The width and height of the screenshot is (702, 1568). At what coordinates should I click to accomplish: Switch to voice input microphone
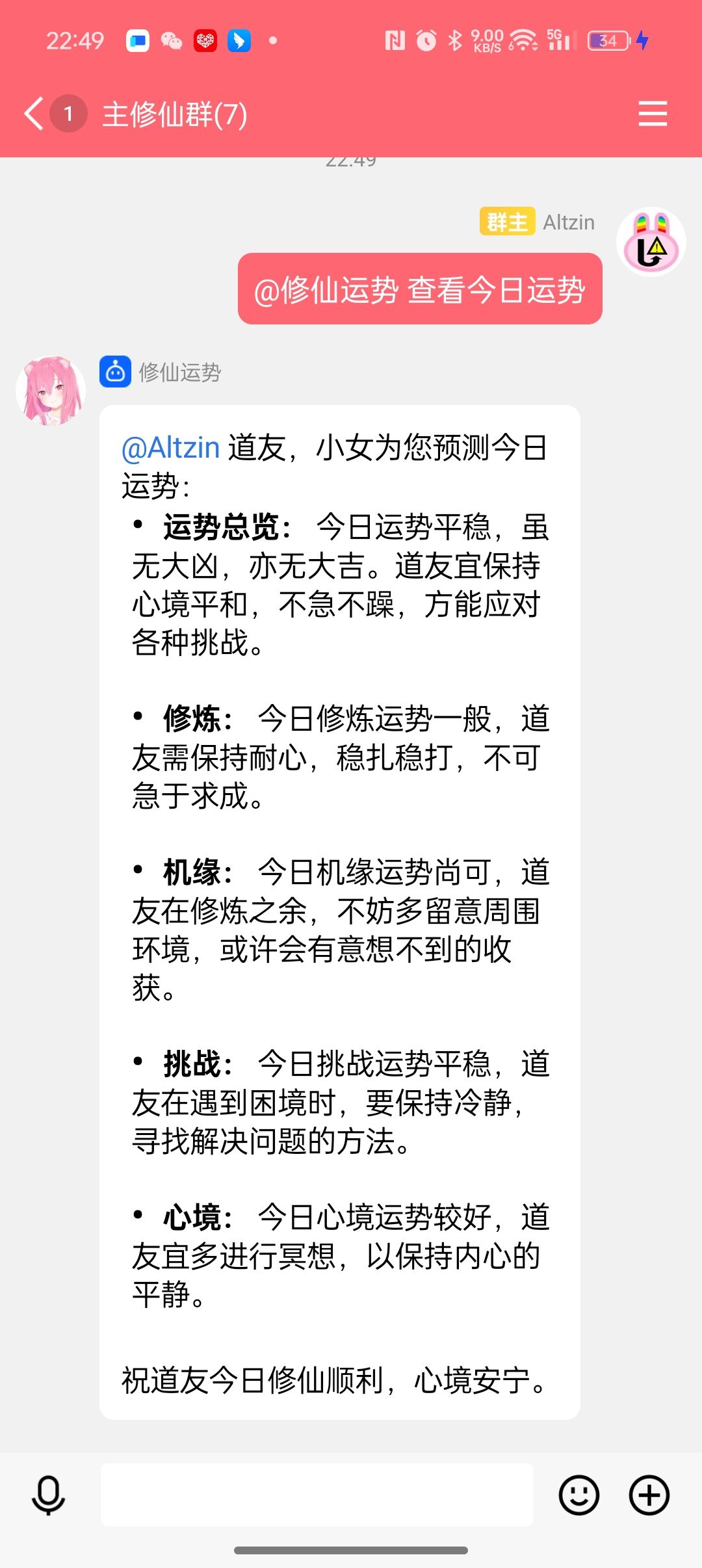[x=49, y=1495]
